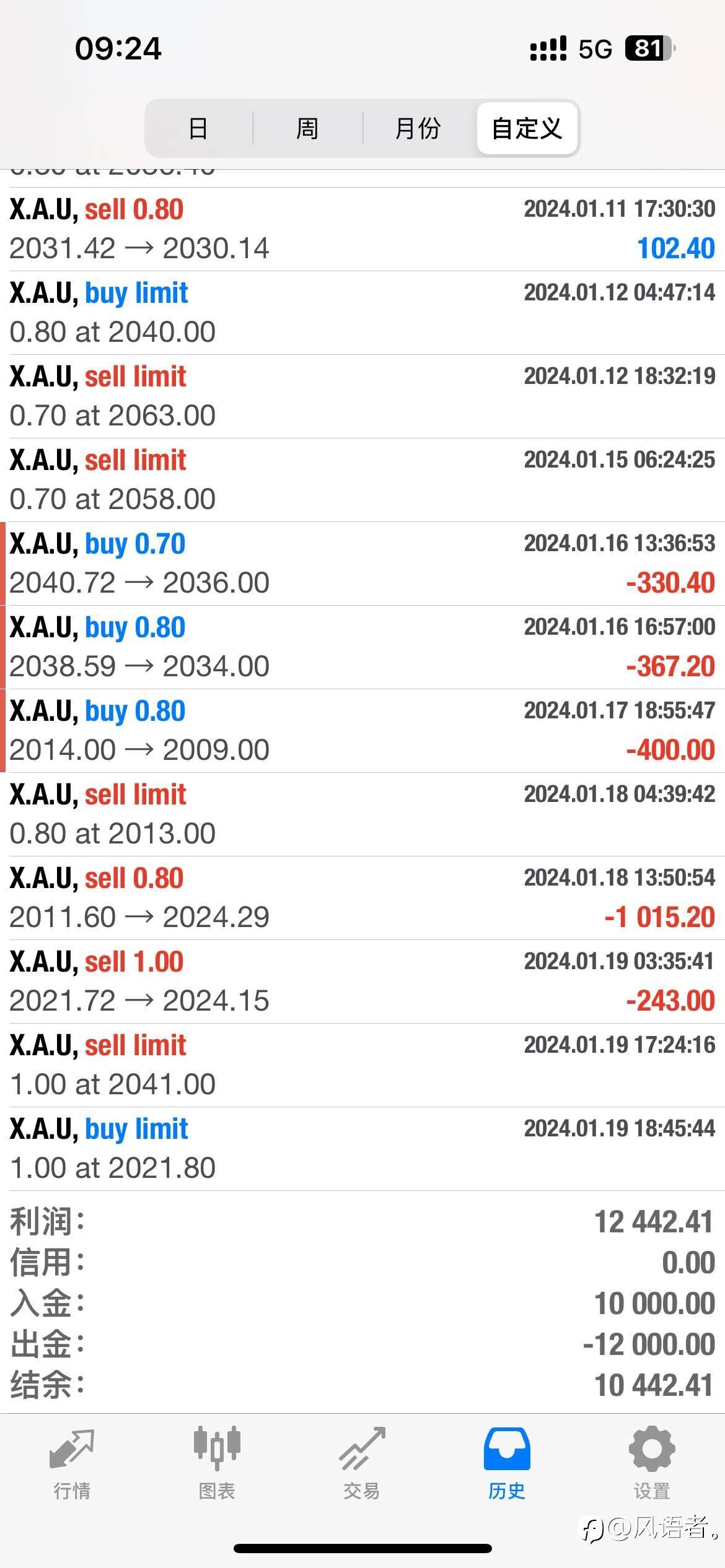Go to the 交易 trade tab

coord(362,1464)
